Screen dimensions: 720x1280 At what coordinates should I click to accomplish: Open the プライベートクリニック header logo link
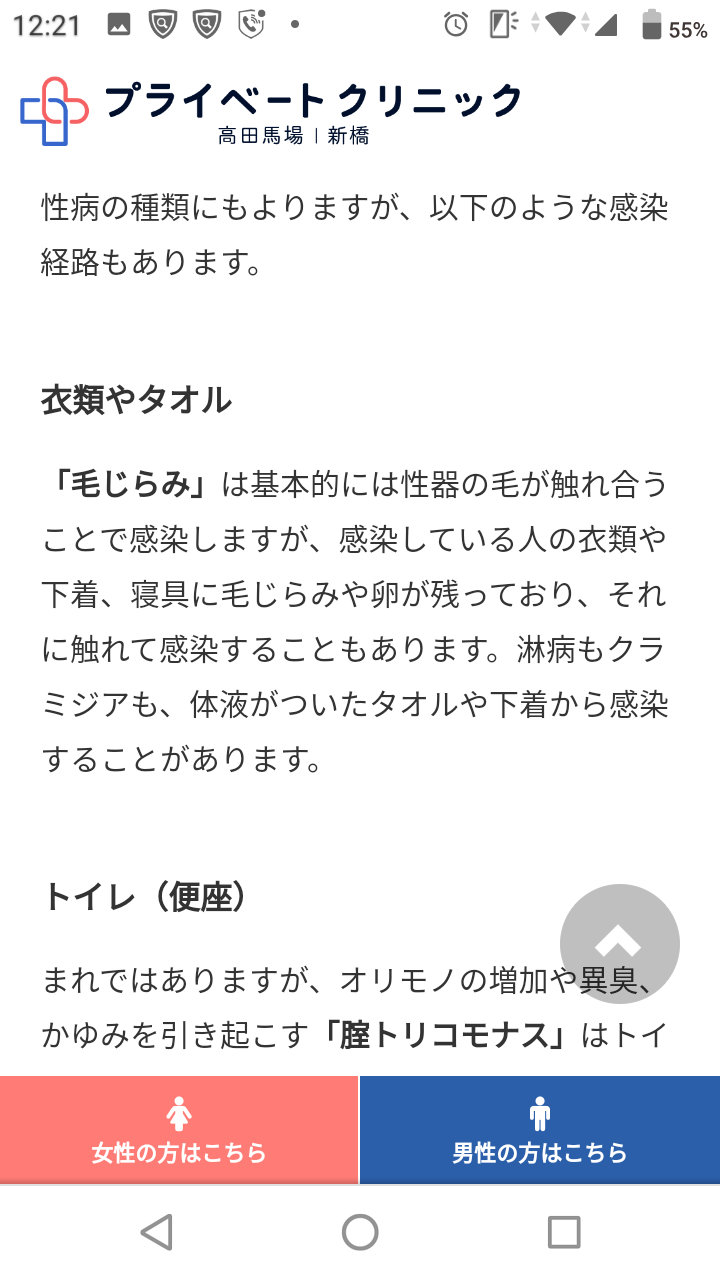[x=270, y=110]
